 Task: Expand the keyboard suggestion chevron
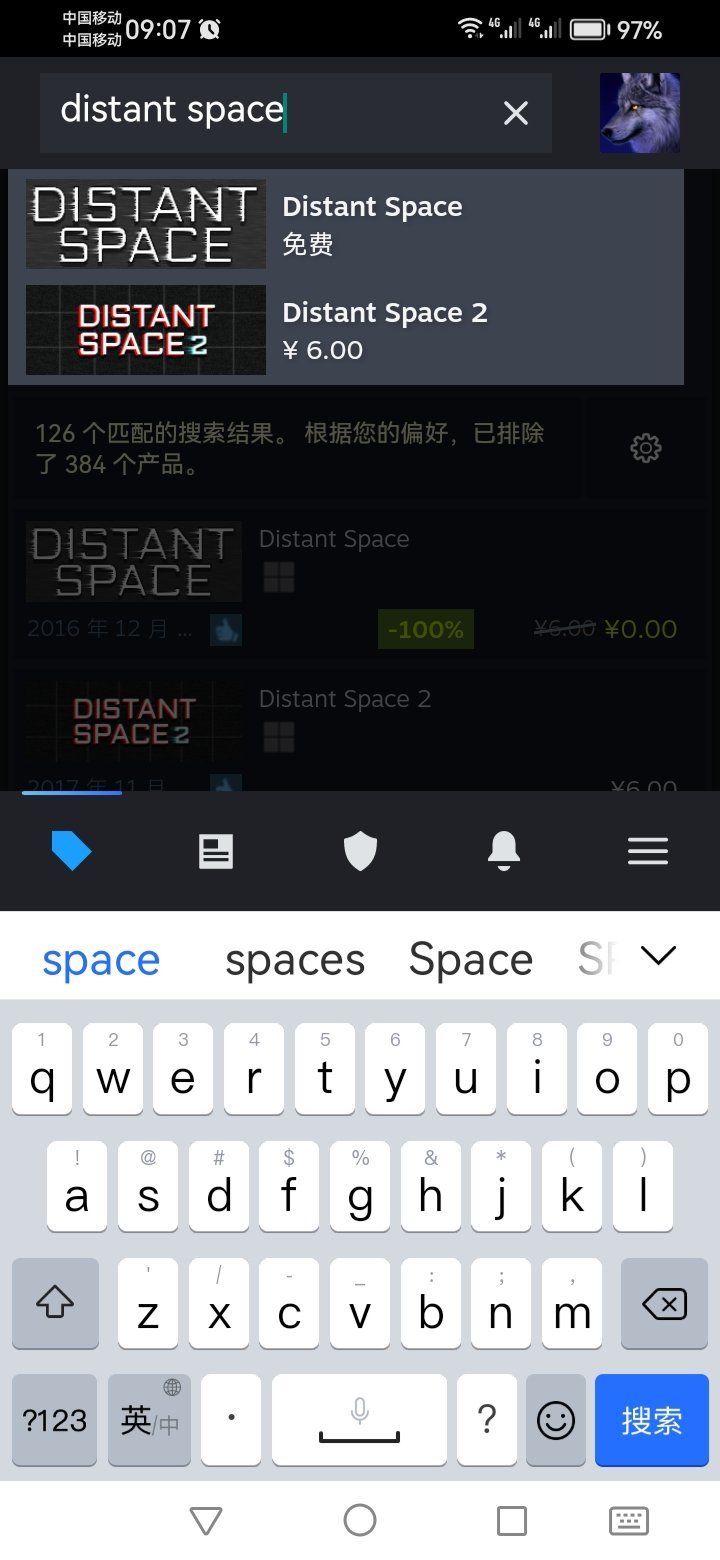click(x=658, y=955)
